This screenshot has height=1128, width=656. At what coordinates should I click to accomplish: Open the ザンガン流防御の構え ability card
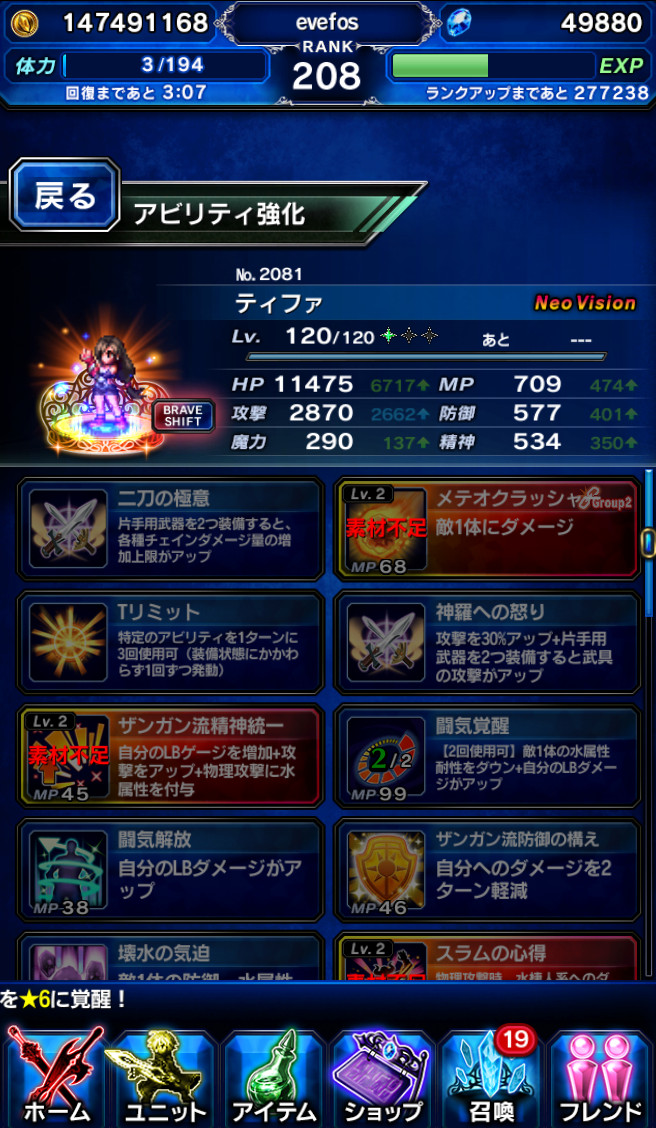coord(486,869)
